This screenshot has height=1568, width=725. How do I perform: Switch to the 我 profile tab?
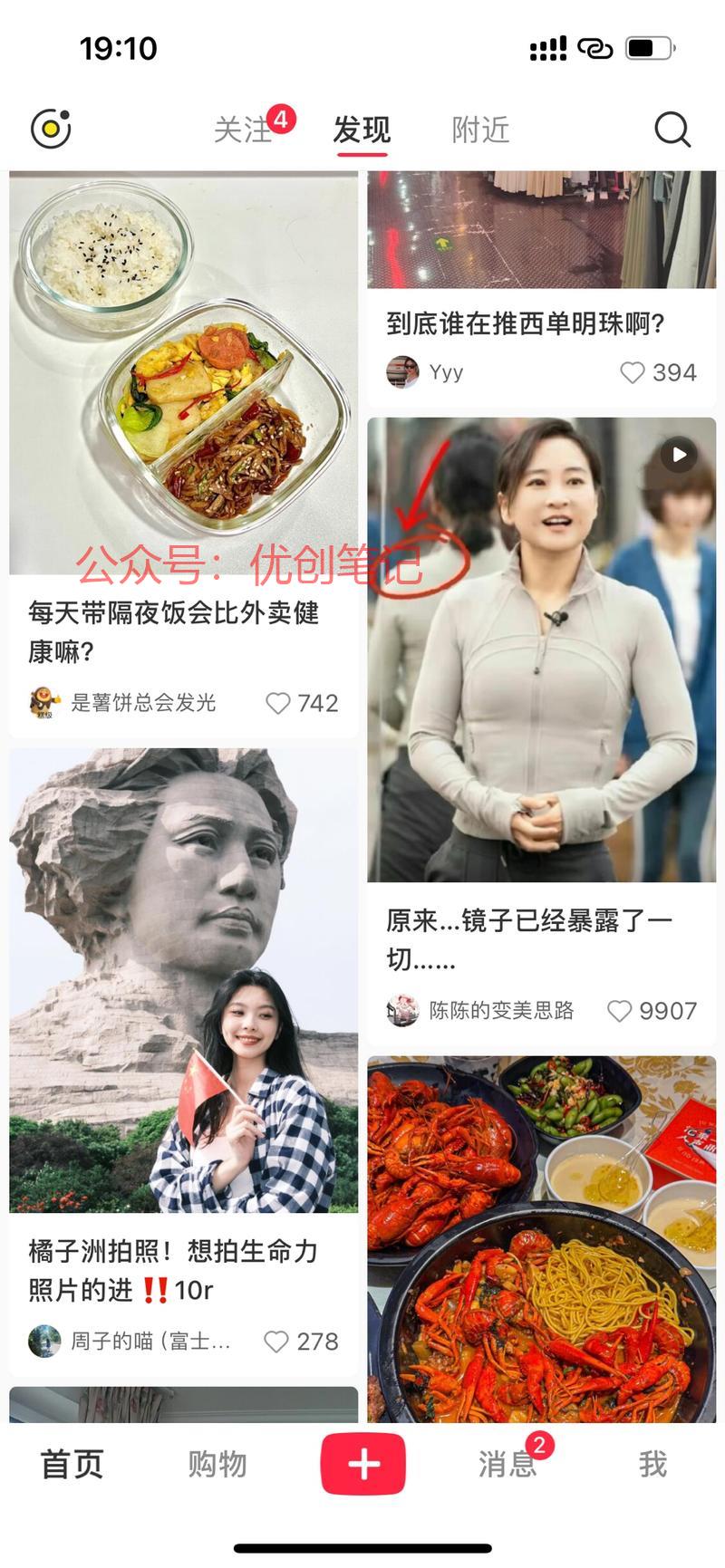(652, 1464)
